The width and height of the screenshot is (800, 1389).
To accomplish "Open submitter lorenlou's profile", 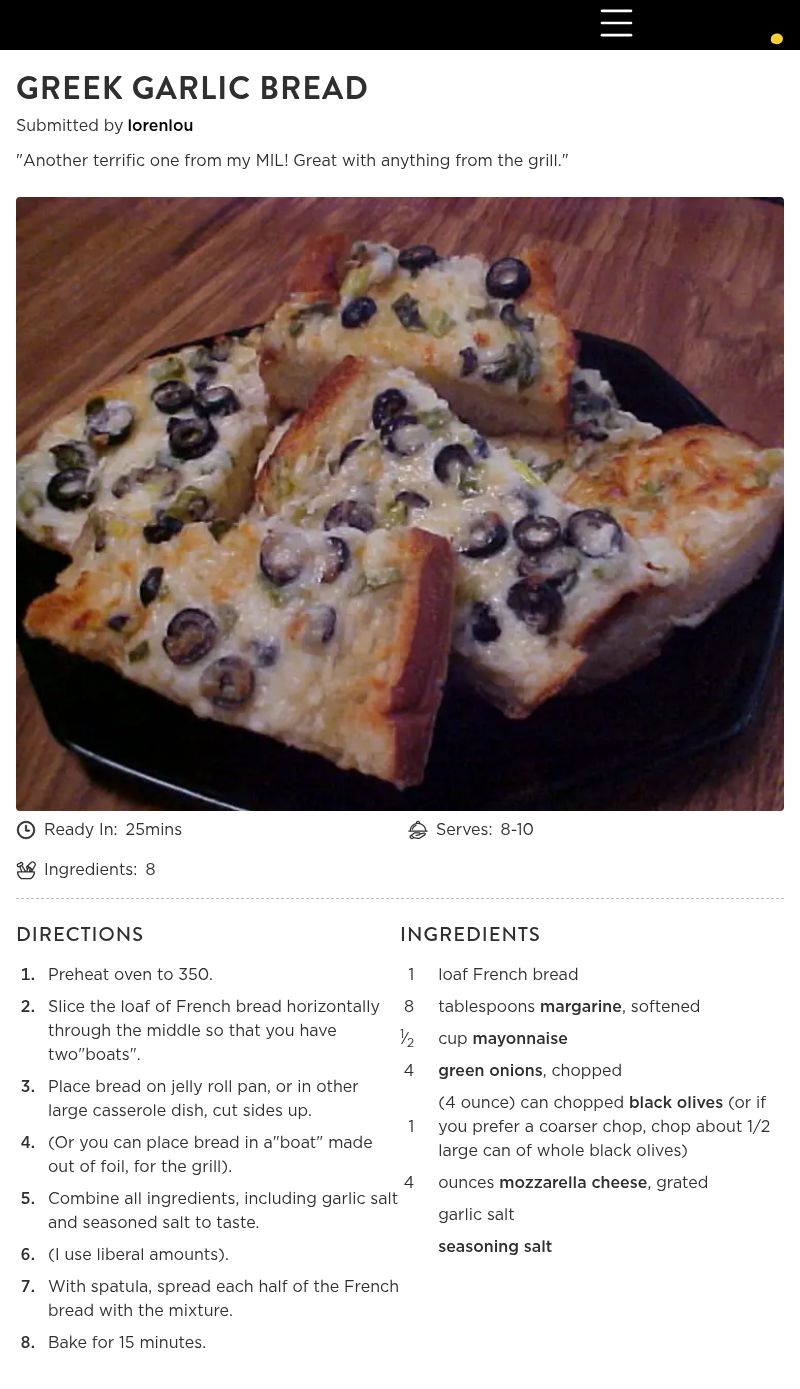I will (x=160, y=126).
